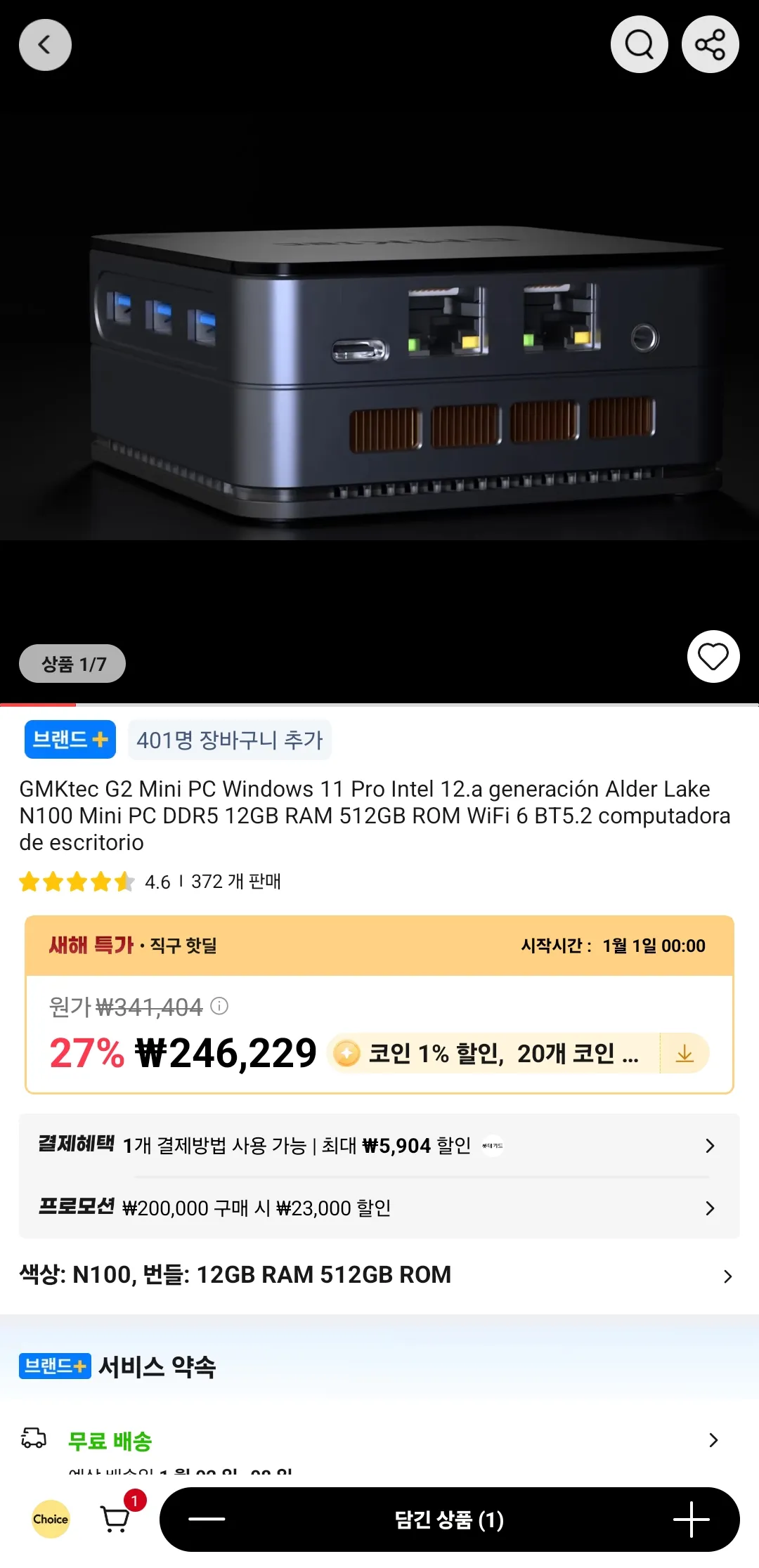Go back using the back arrow
Image resolution: width=759 pixels, height=1568 pixels.
click(x=45, y=44)
